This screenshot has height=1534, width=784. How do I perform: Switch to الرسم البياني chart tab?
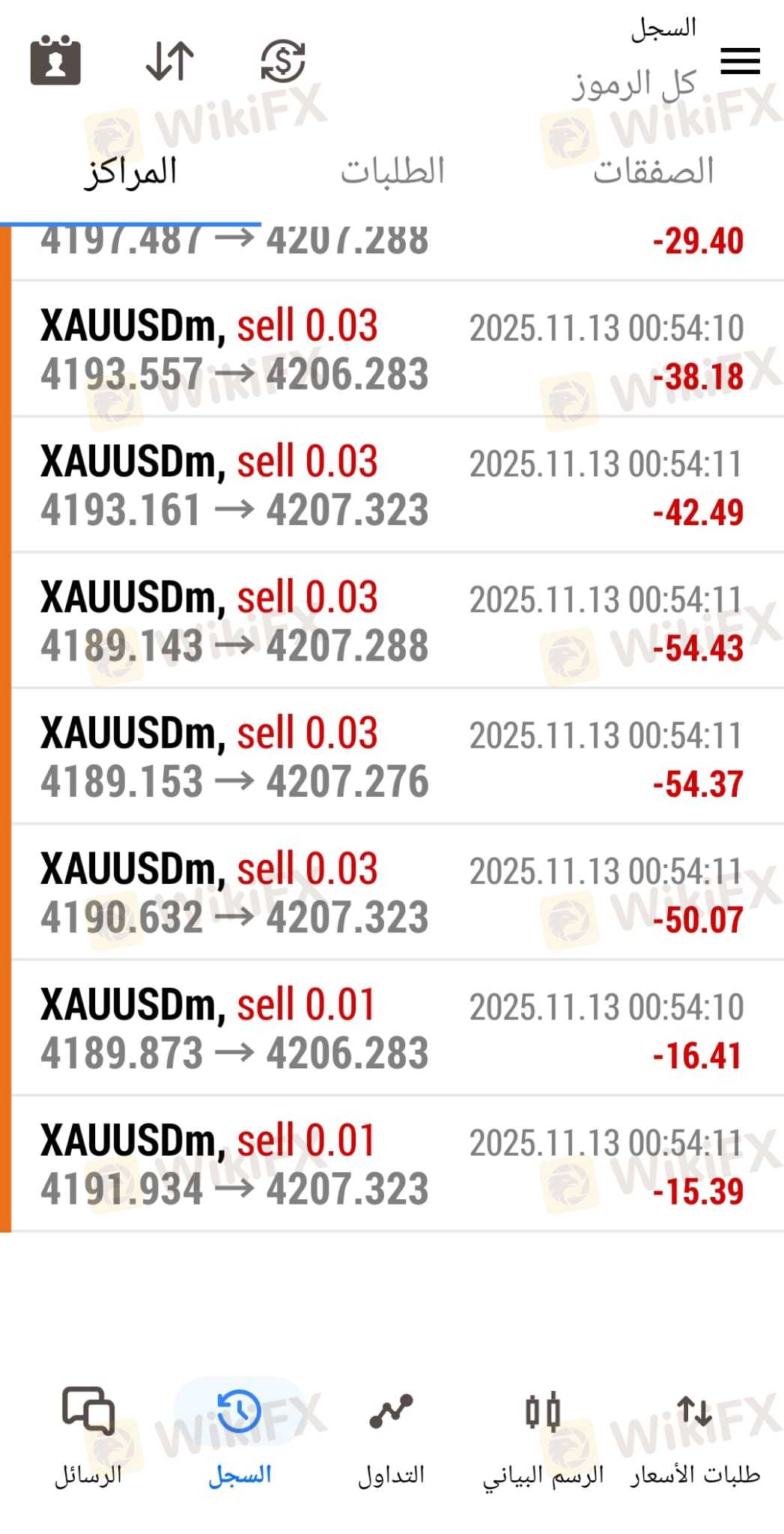click(543, 1437)
